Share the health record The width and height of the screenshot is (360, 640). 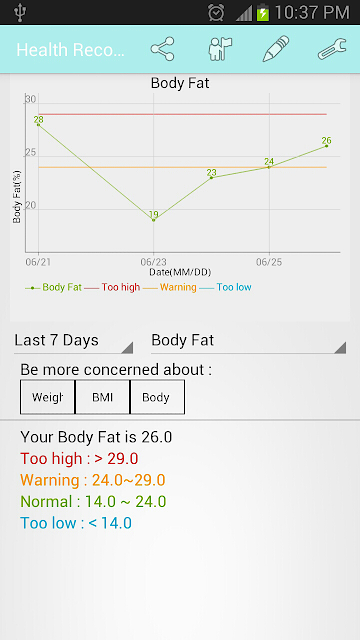[162, 49]
